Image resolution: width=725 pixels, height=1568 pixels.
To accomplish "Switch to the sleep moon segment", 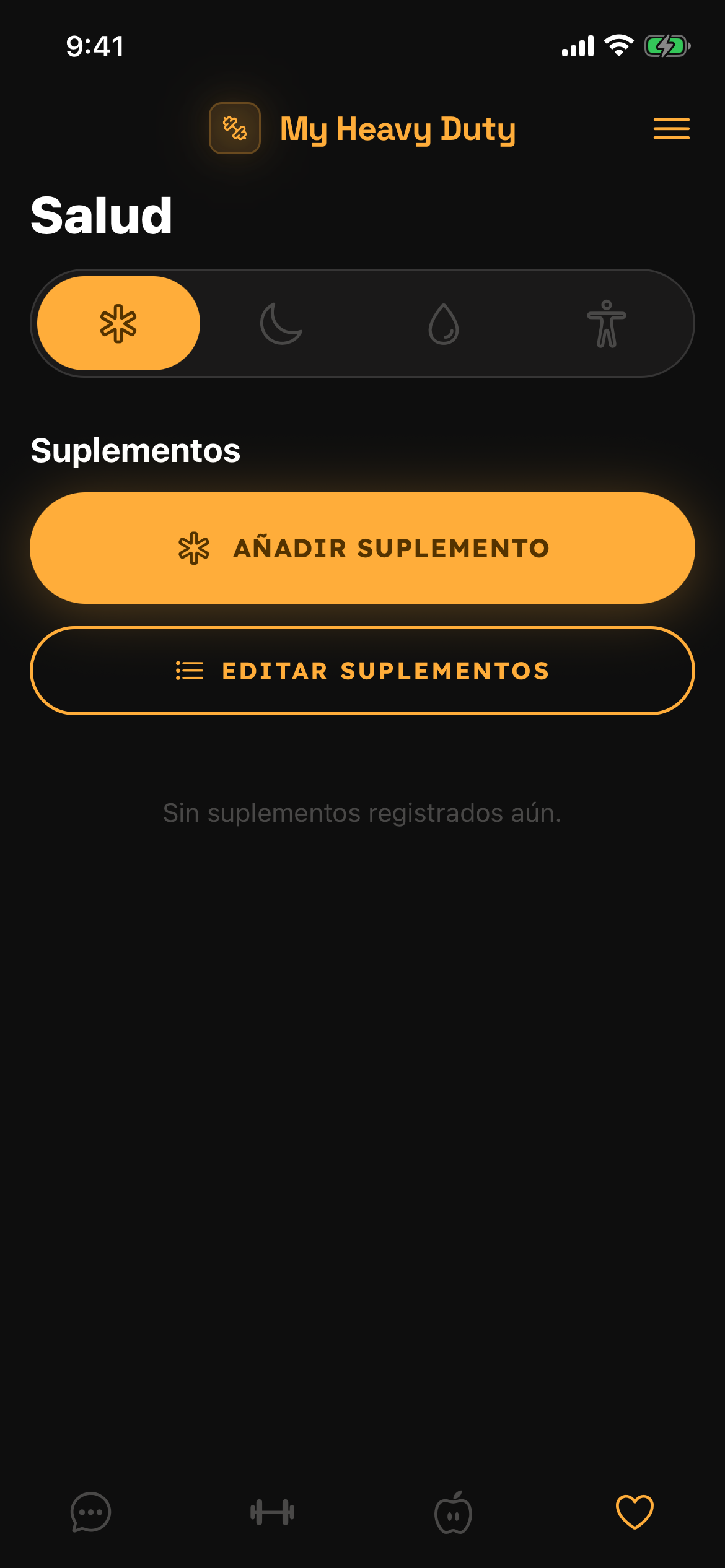I will point(281,323).
